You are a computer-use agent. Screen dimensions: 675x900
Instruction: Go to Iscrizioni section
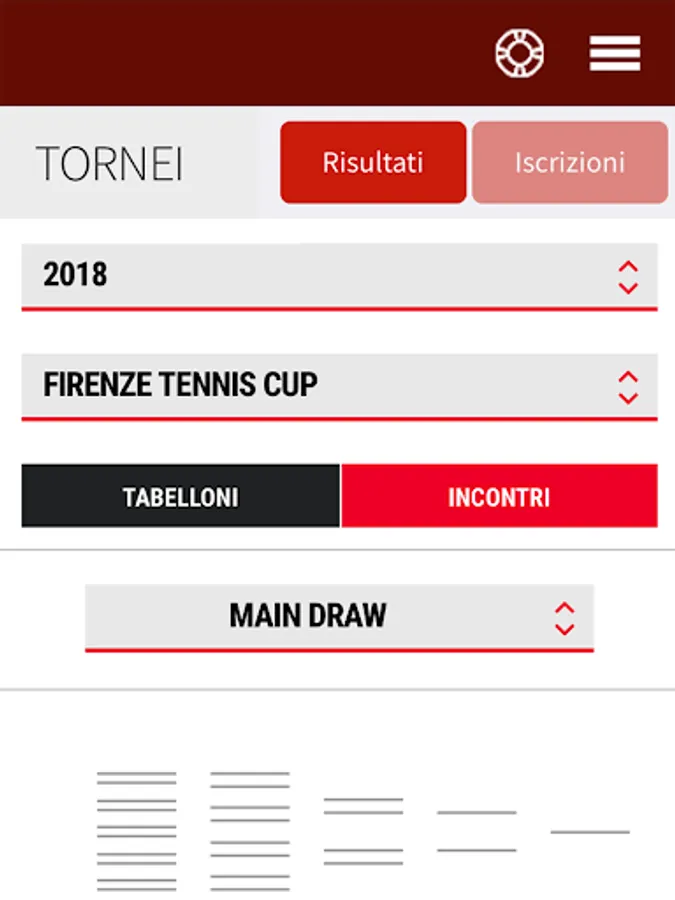pyautogui.click(x=570, y=163)
